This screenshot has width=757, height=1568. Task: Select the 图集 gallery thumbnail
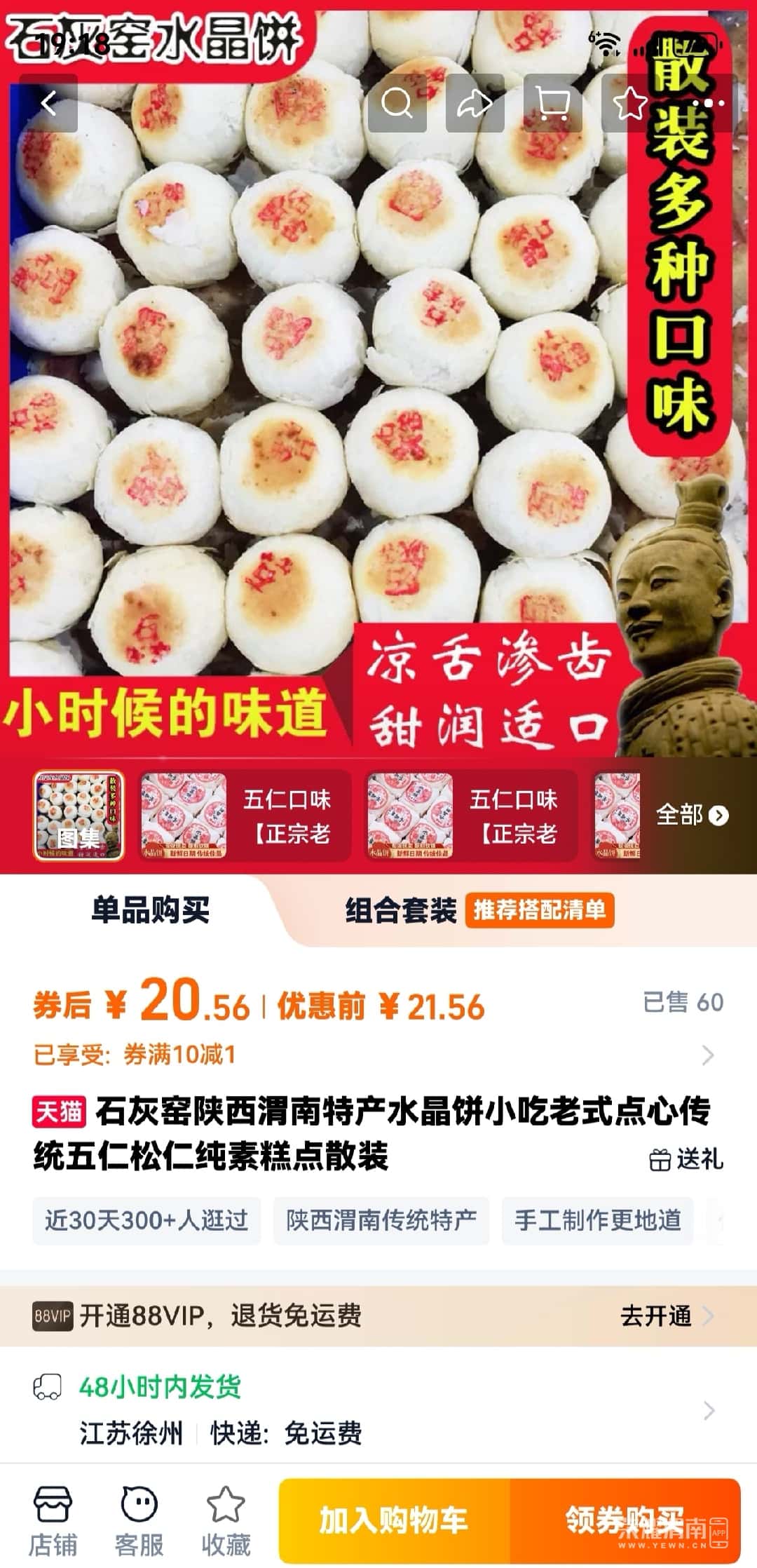[79, 816]
